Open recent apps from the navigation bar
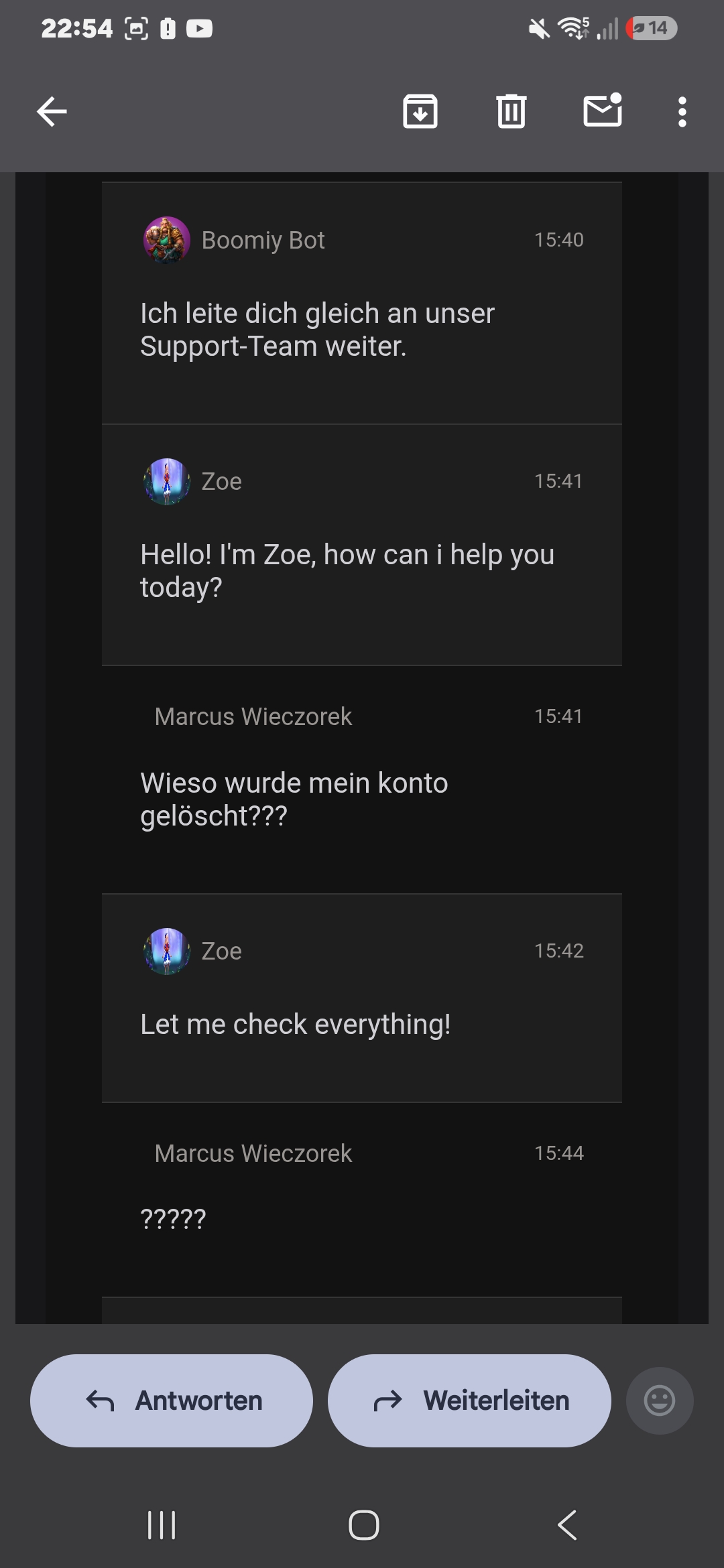The image size is (724, 1568). pos(162,1525)
